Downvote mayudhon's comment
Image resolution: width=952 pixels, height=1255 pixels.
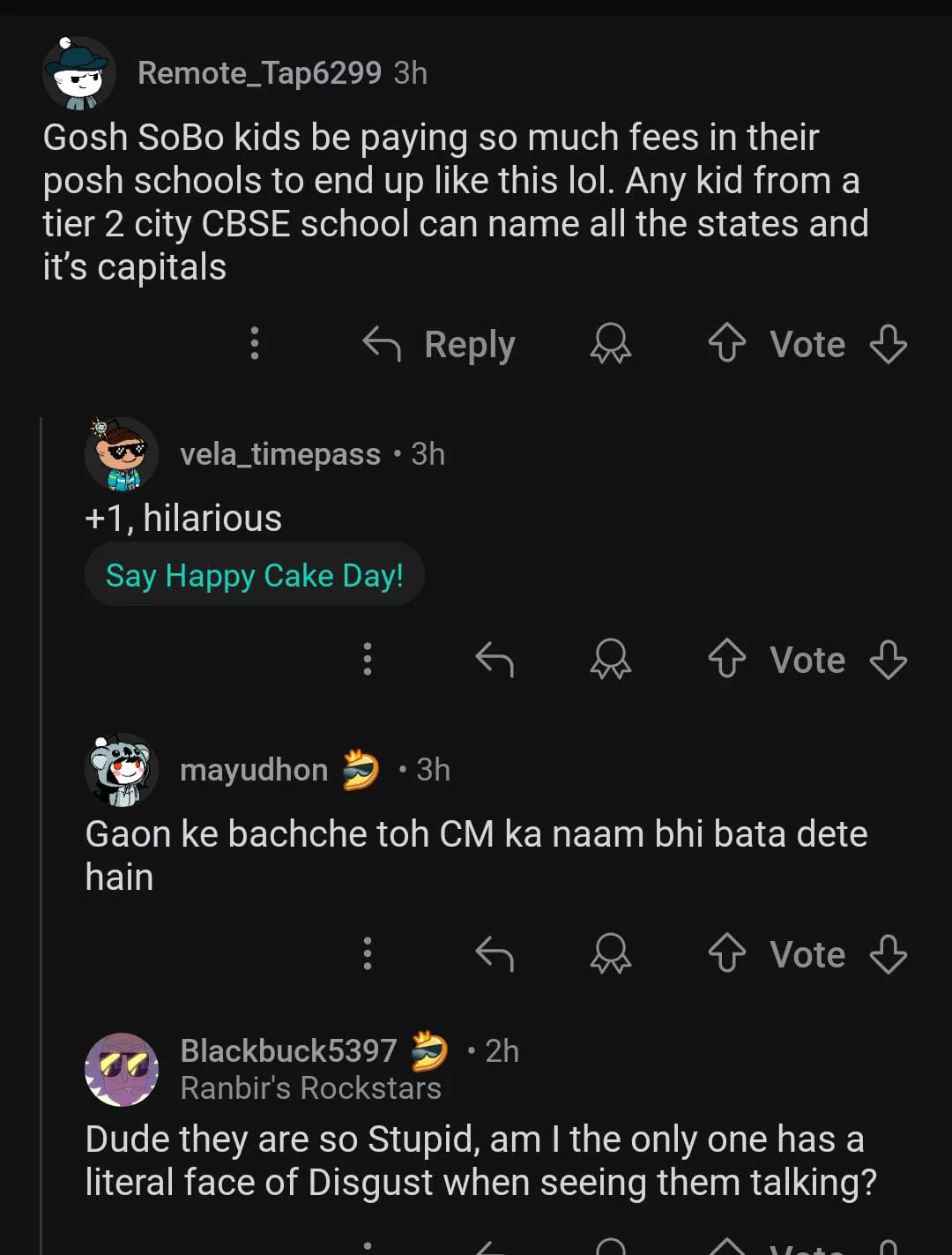[x=888, y=954]
